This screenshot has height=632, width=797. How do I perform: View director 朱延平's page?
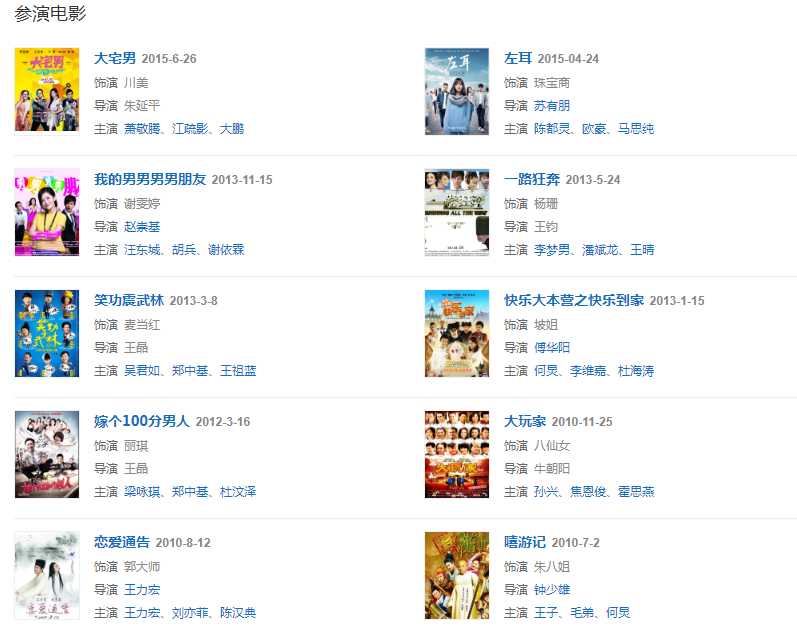click(141, 106)
